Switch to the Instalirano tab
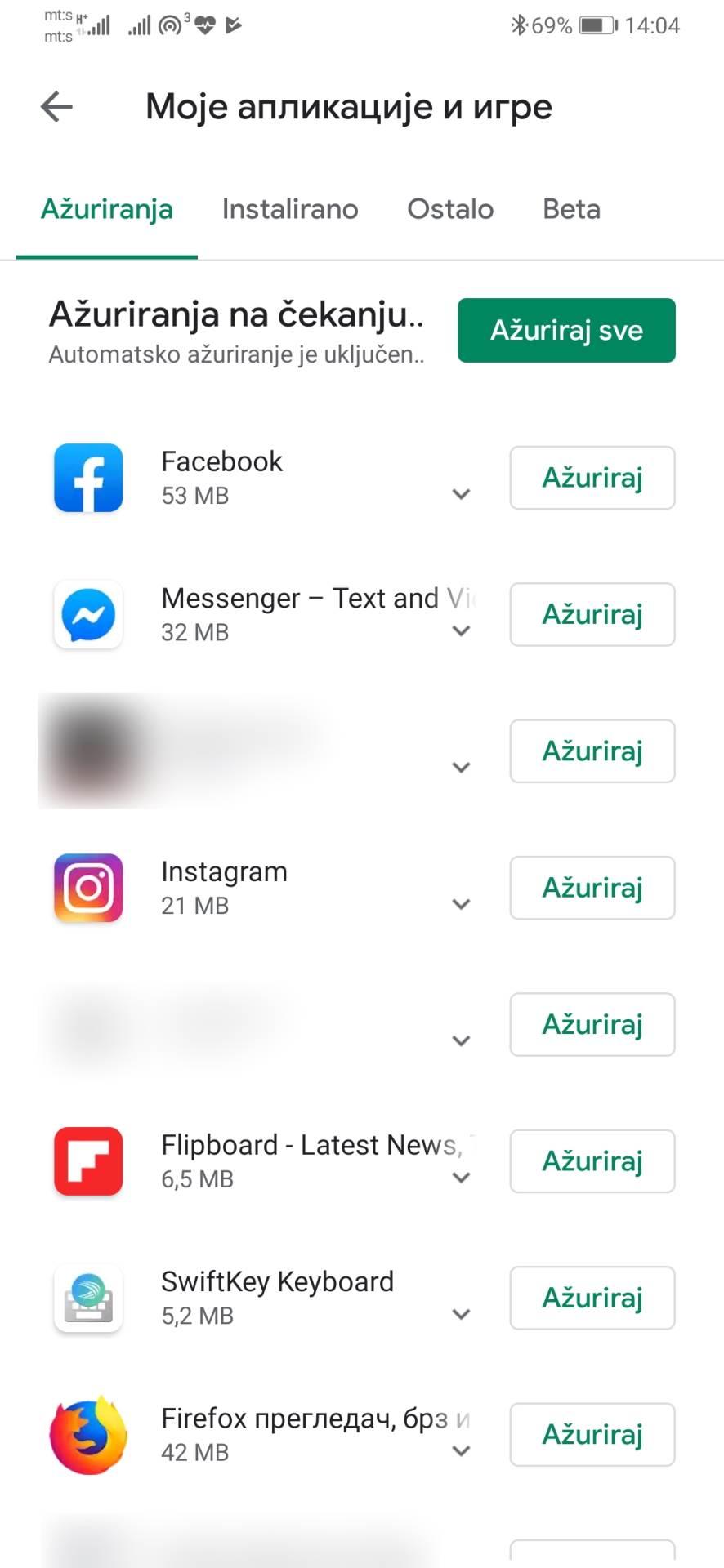Screen dimensions: 724x1568 290,209
